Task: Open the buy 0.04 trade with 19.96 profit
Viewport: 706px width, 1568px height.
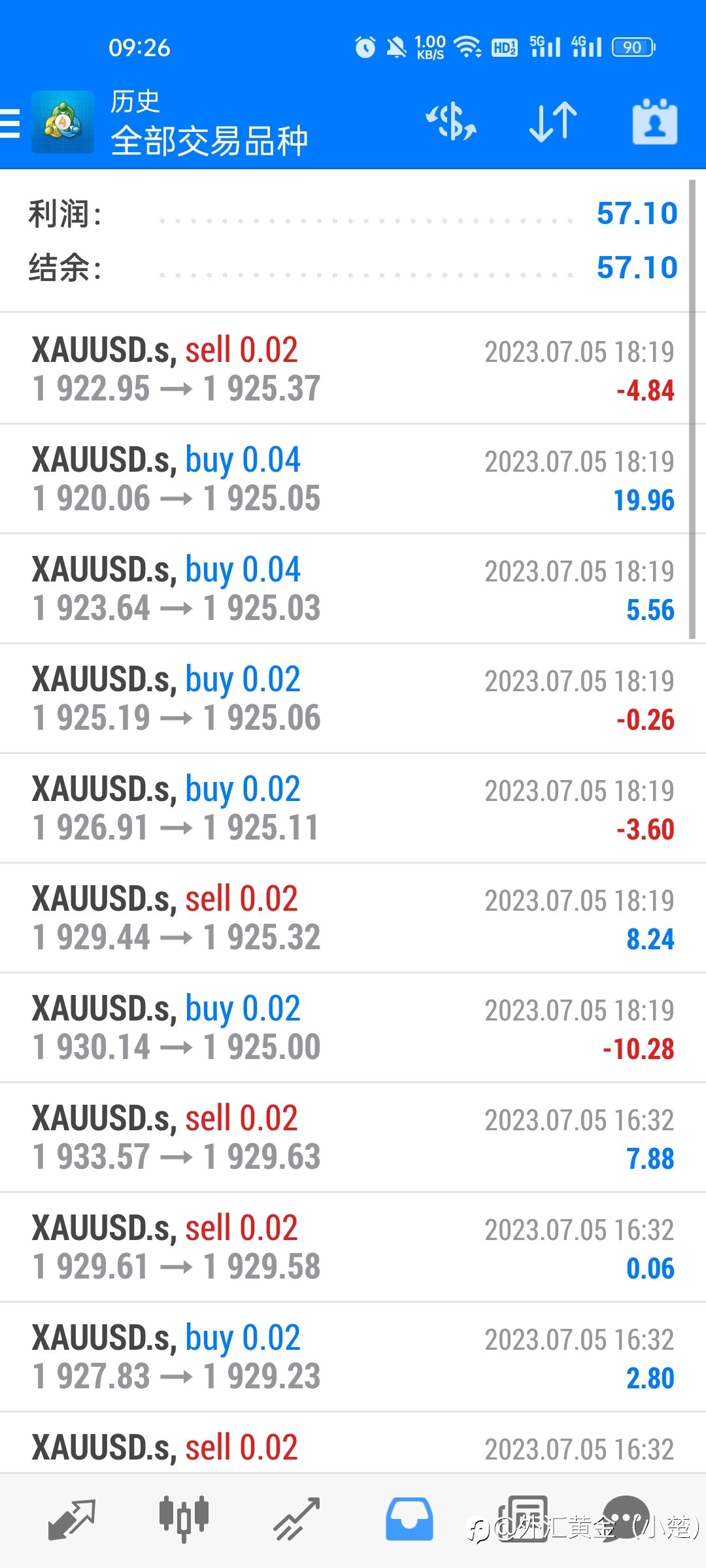Action: point(353,479)
